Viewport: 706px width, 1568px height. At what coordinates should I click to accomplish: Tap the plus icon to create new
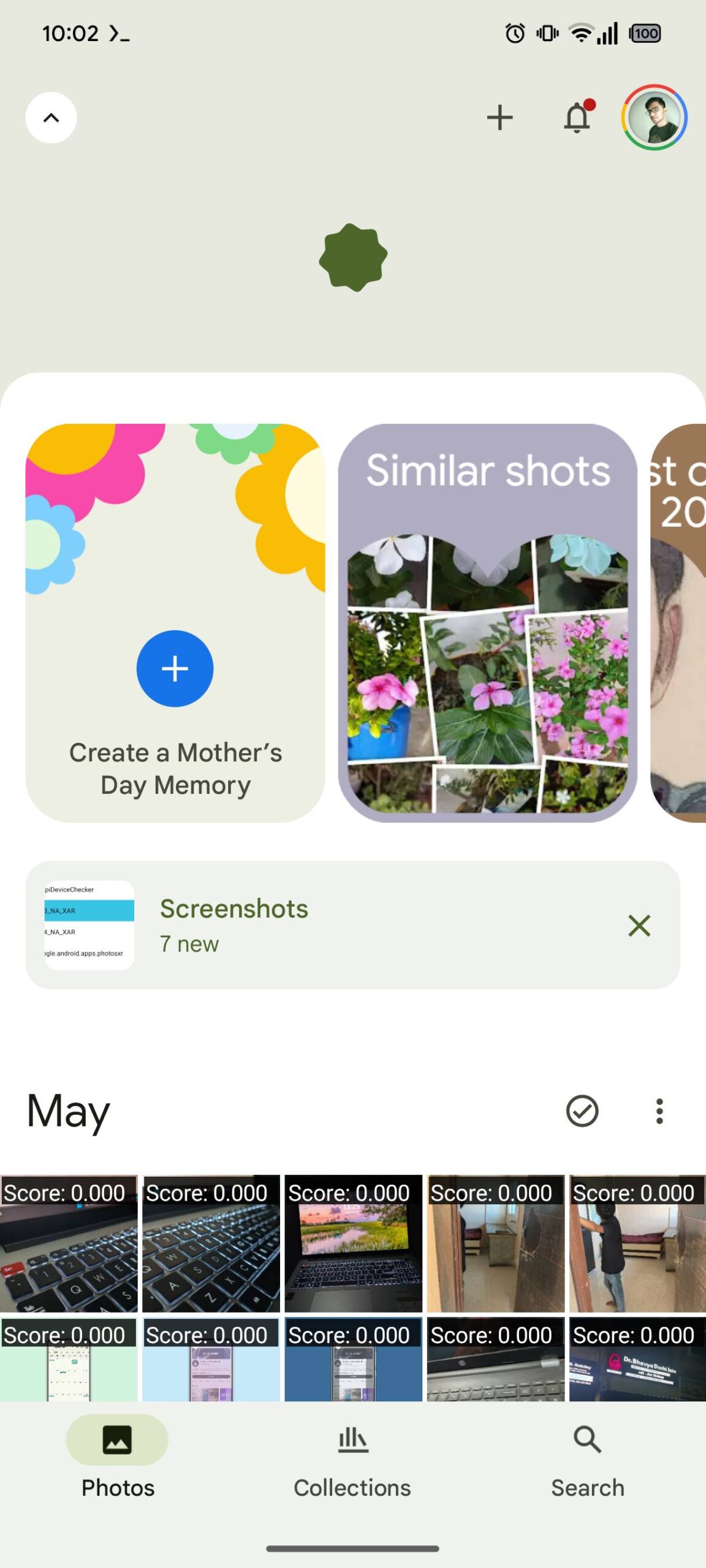pos(499,118)
